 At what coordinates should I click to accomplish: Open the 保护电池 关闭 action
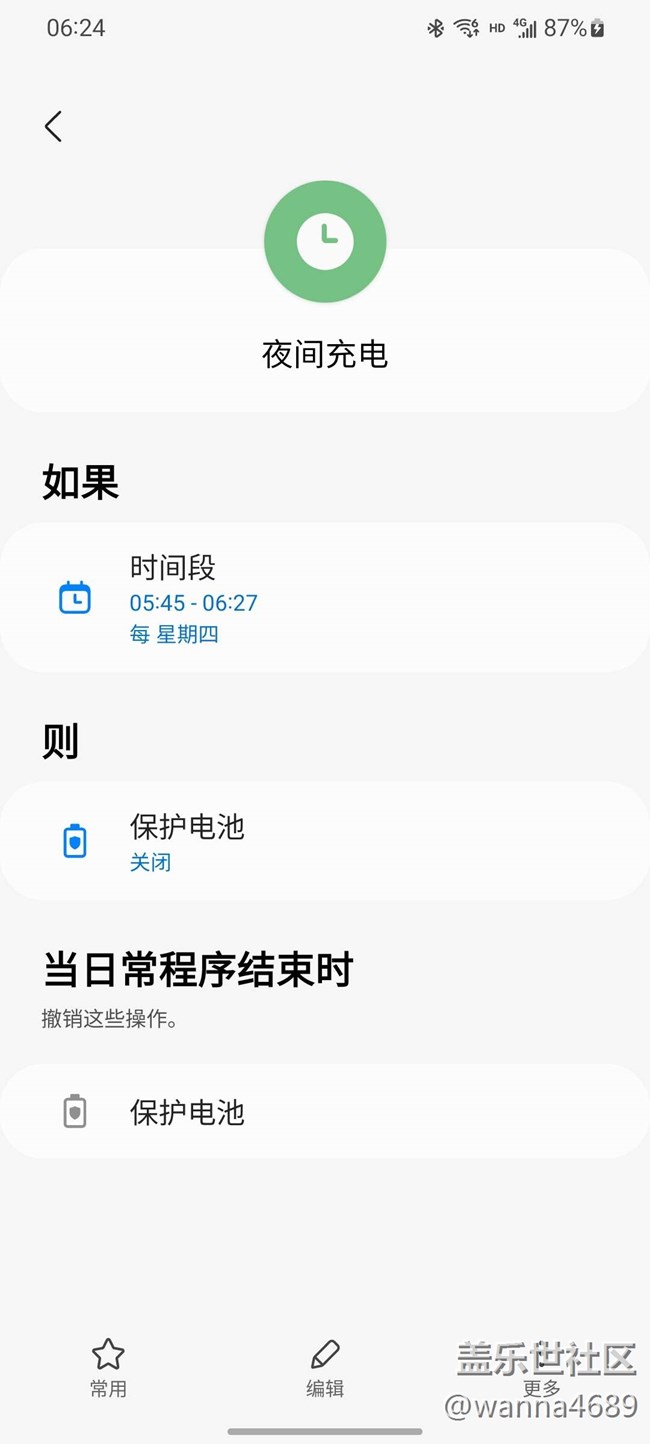coord(324,841)
